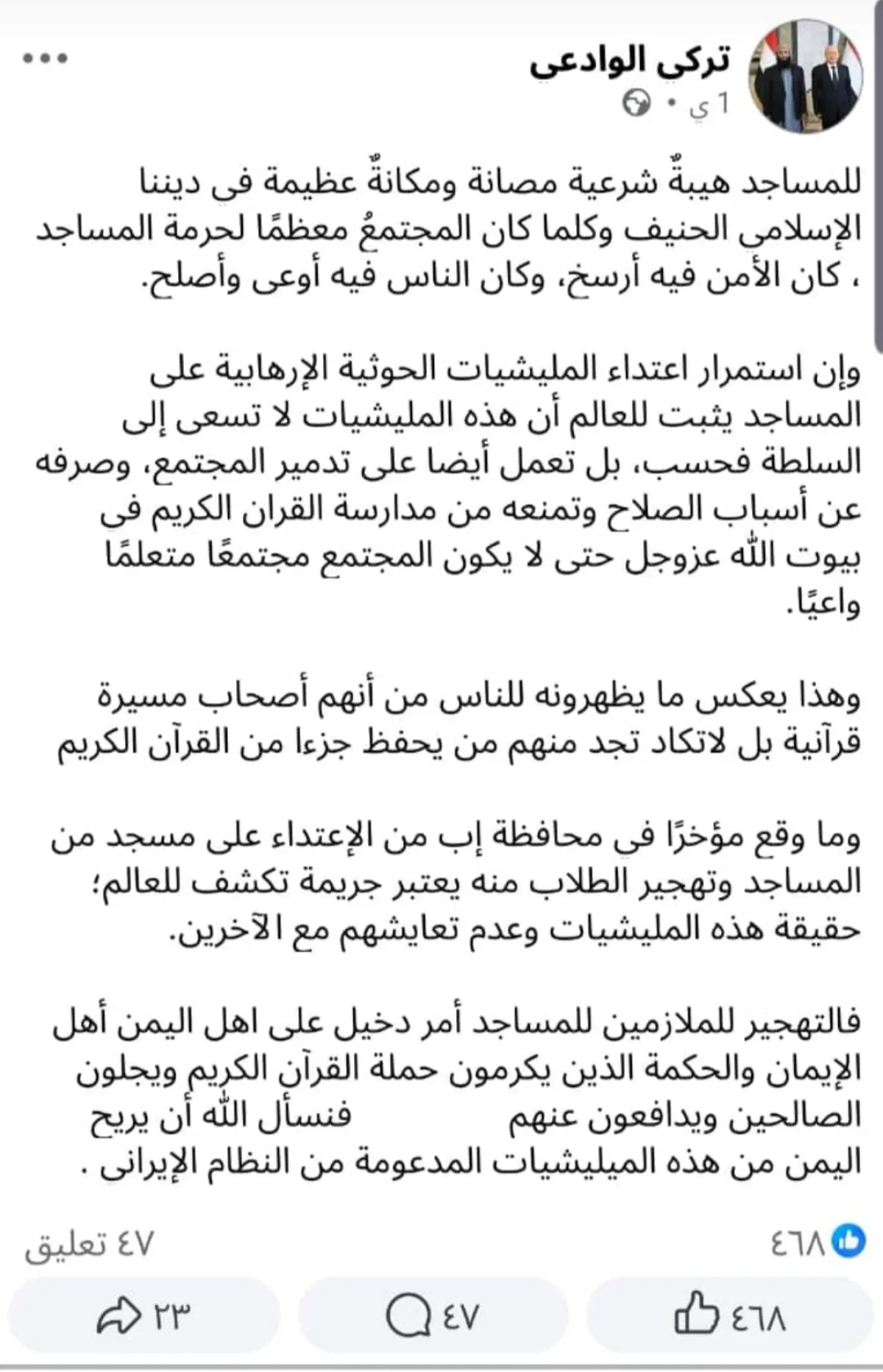Image resolution: width=883 pixels, height=1372 pixels.
Task: Click the globe public audience icon
Action: tap(637, 103)
